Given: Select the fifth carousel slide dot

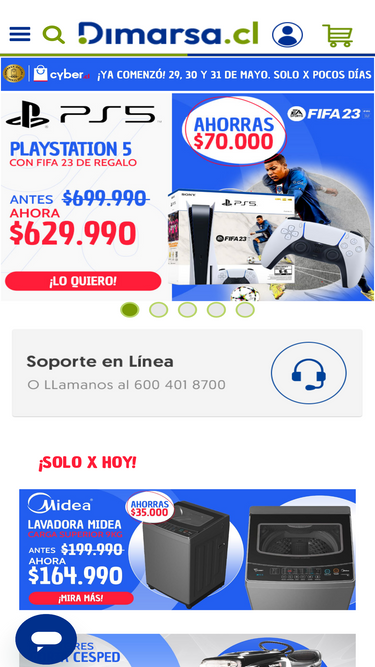Looking at the screenshot, I should [245, 310].
